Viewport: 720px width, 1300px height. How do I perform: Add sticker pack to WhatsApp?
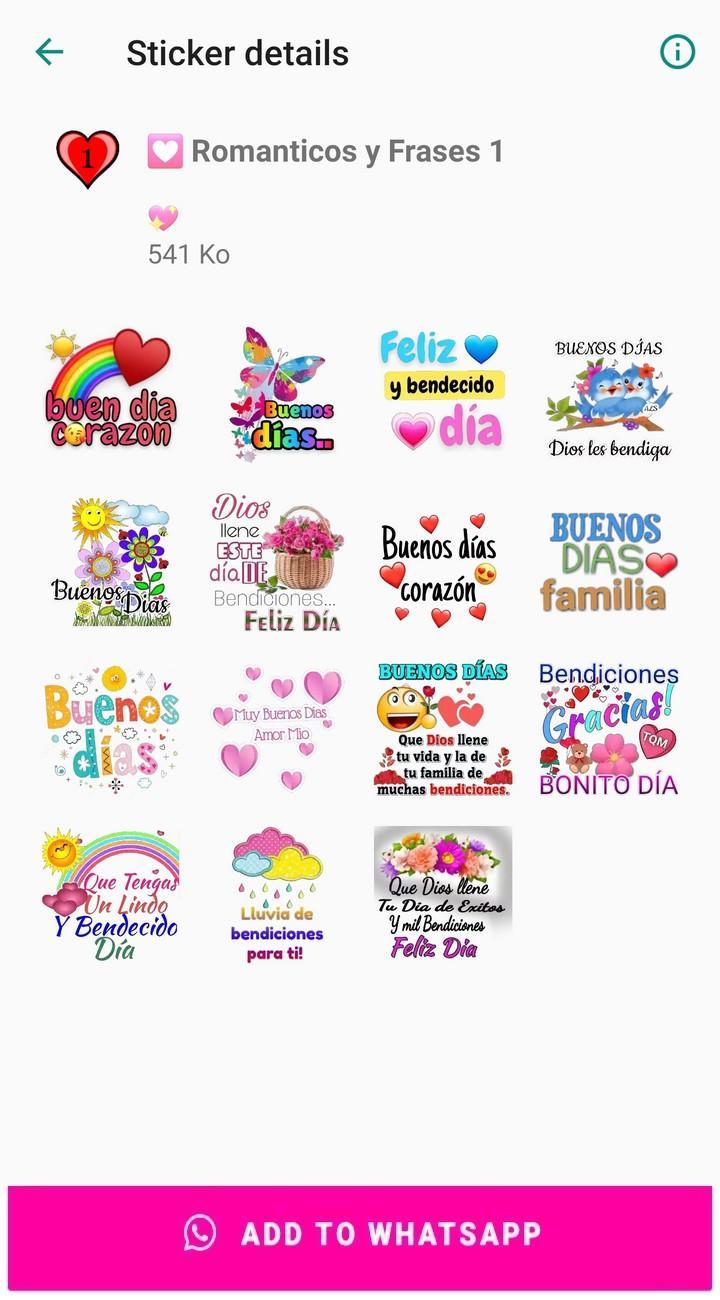pos(360,1233)
